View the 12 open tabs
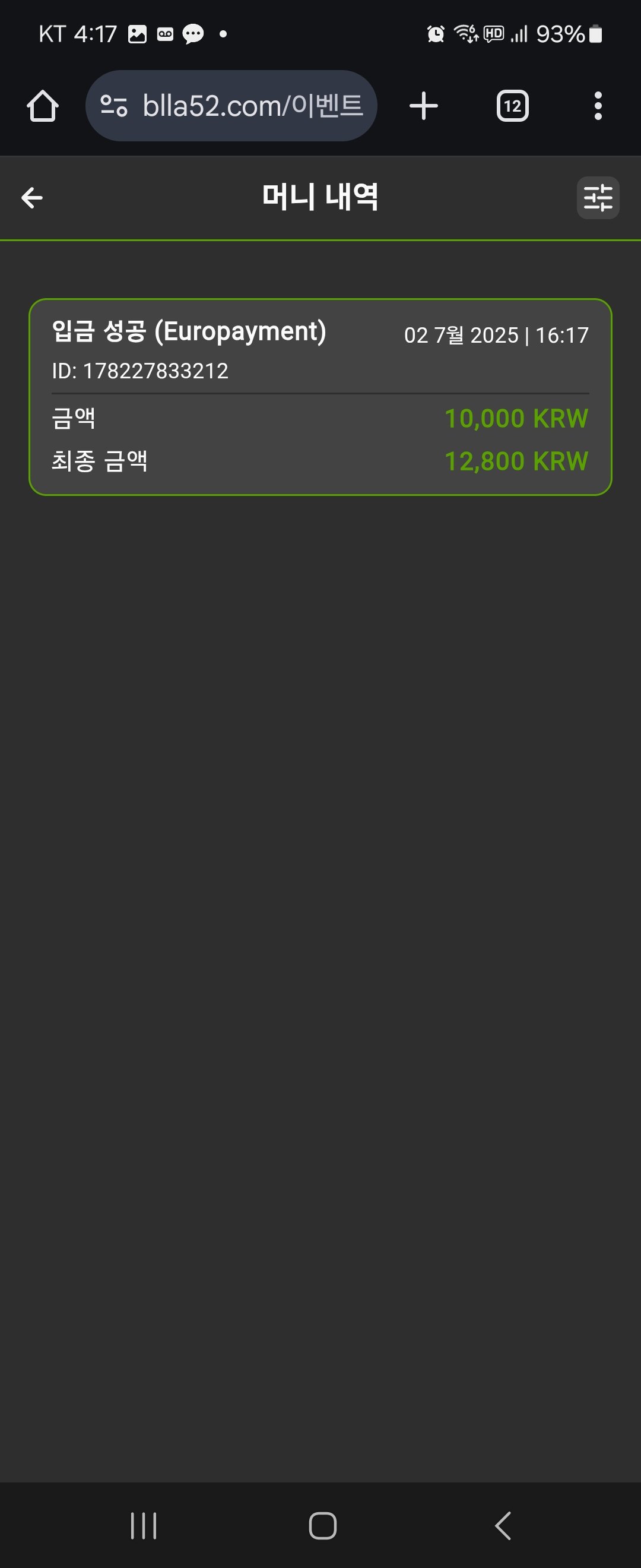 (512, 106)
